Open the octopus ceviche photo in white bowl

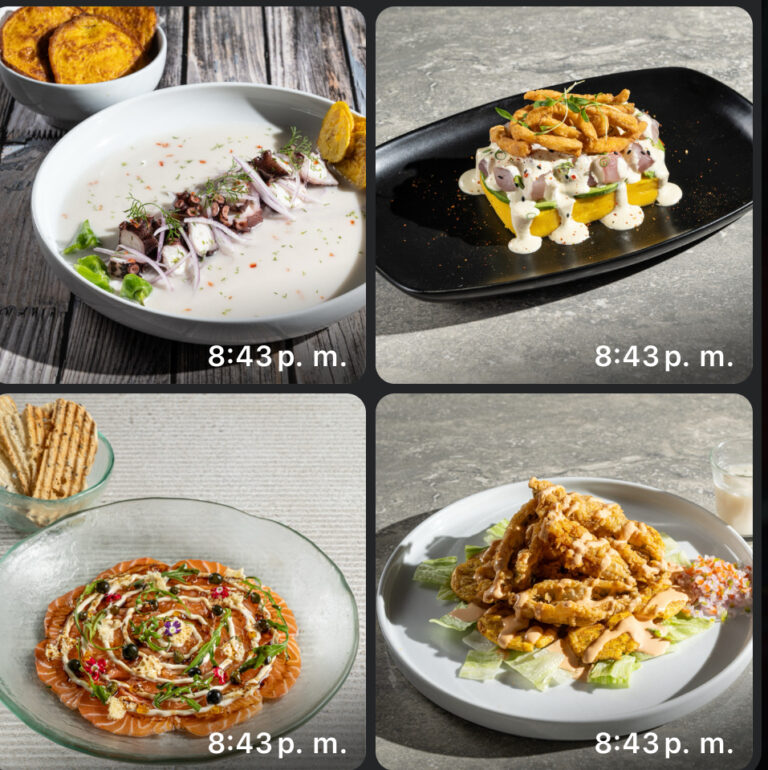coord(182,195)
